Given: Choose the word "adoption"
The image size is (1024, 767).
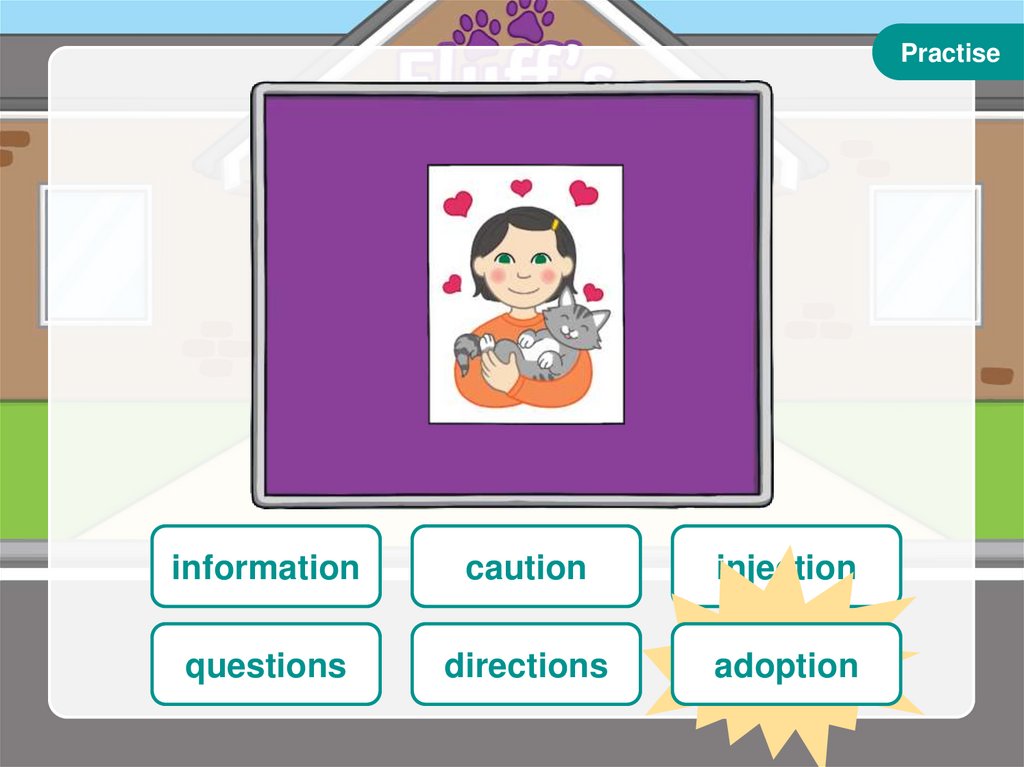Looking at the screenshot, I should pos(786,665).
